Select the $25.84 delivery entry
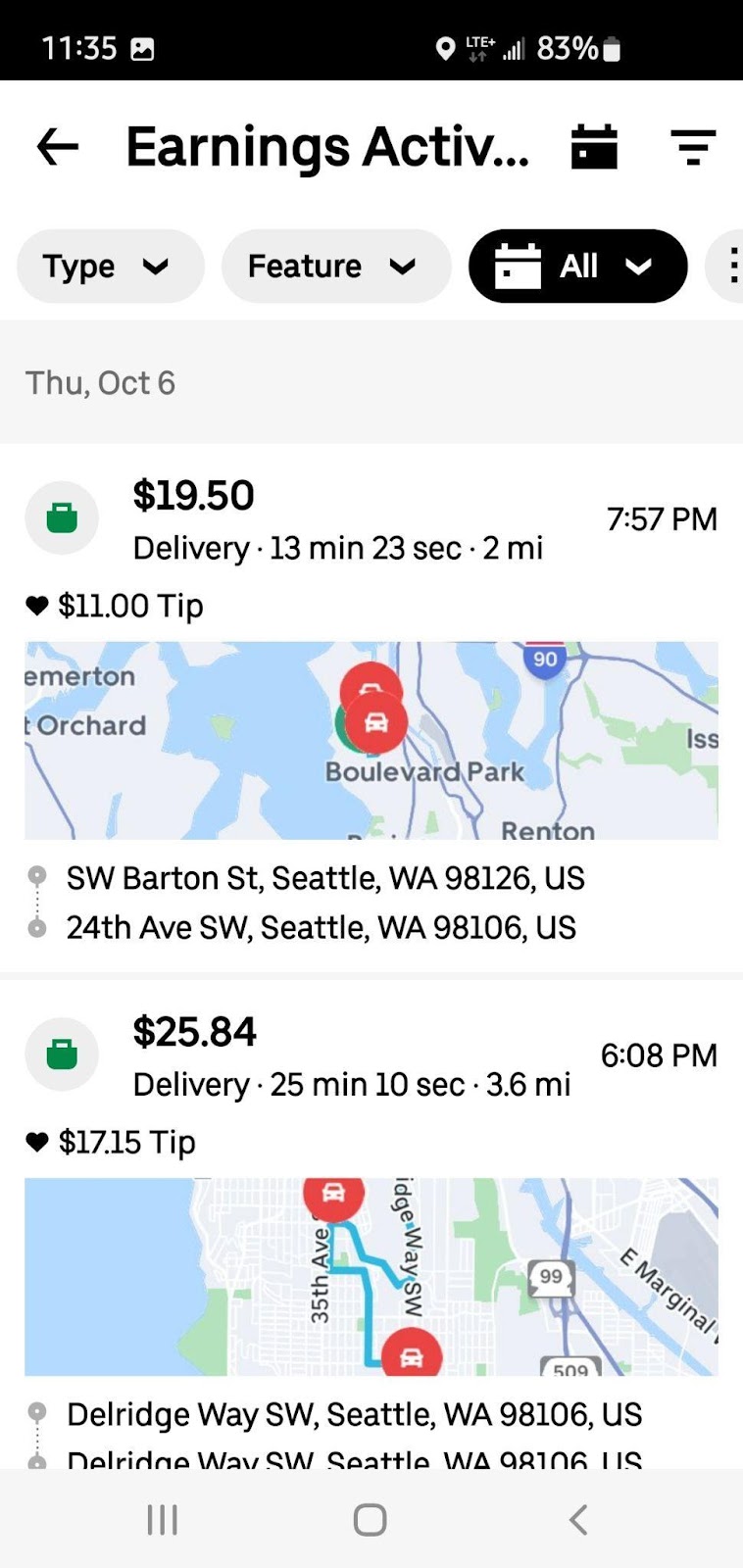The height and width of the screenshot is (1568, 743). click(x=294, y=1055)
